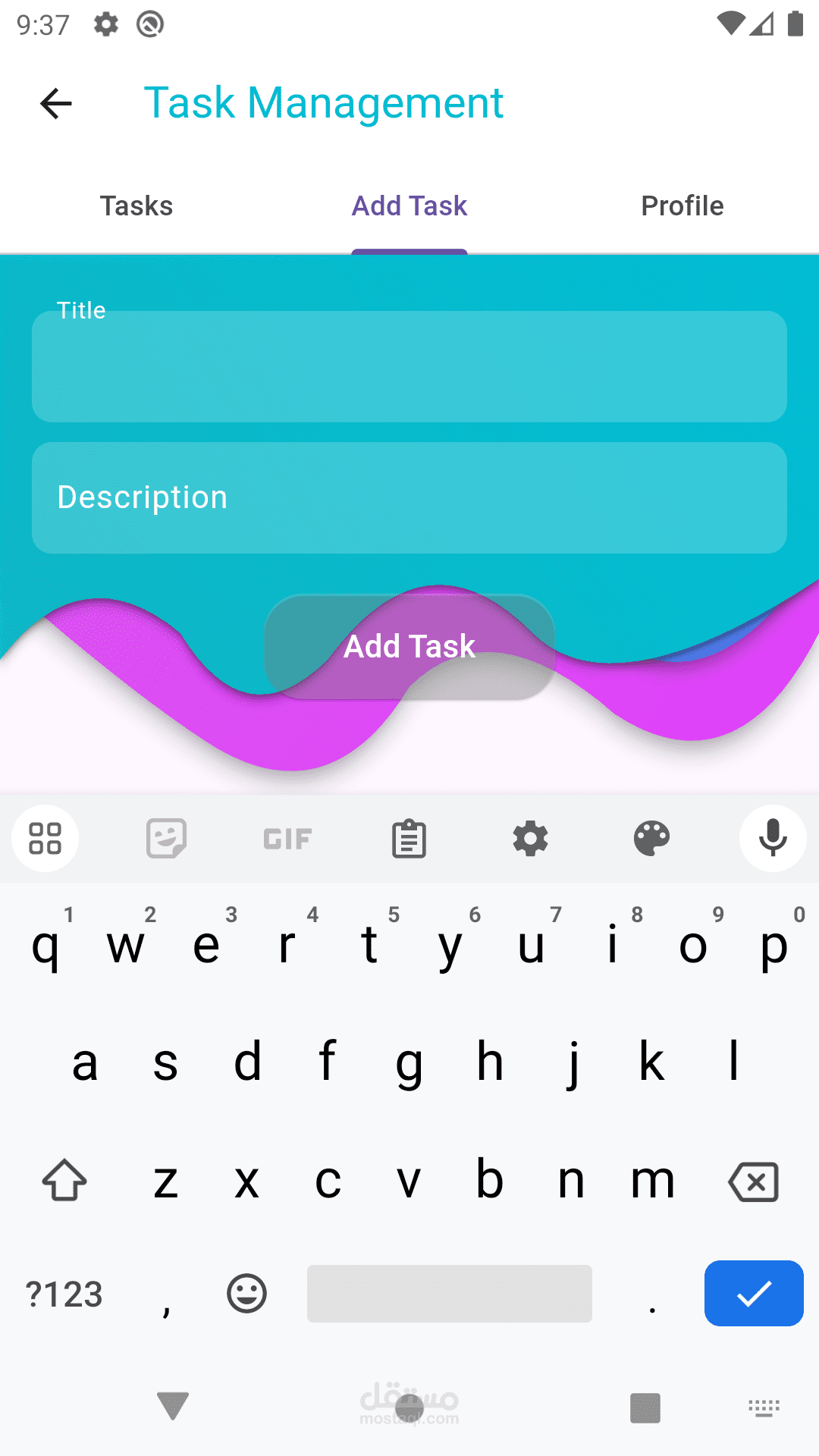Open the Profile tab

[x=682, y=205]
